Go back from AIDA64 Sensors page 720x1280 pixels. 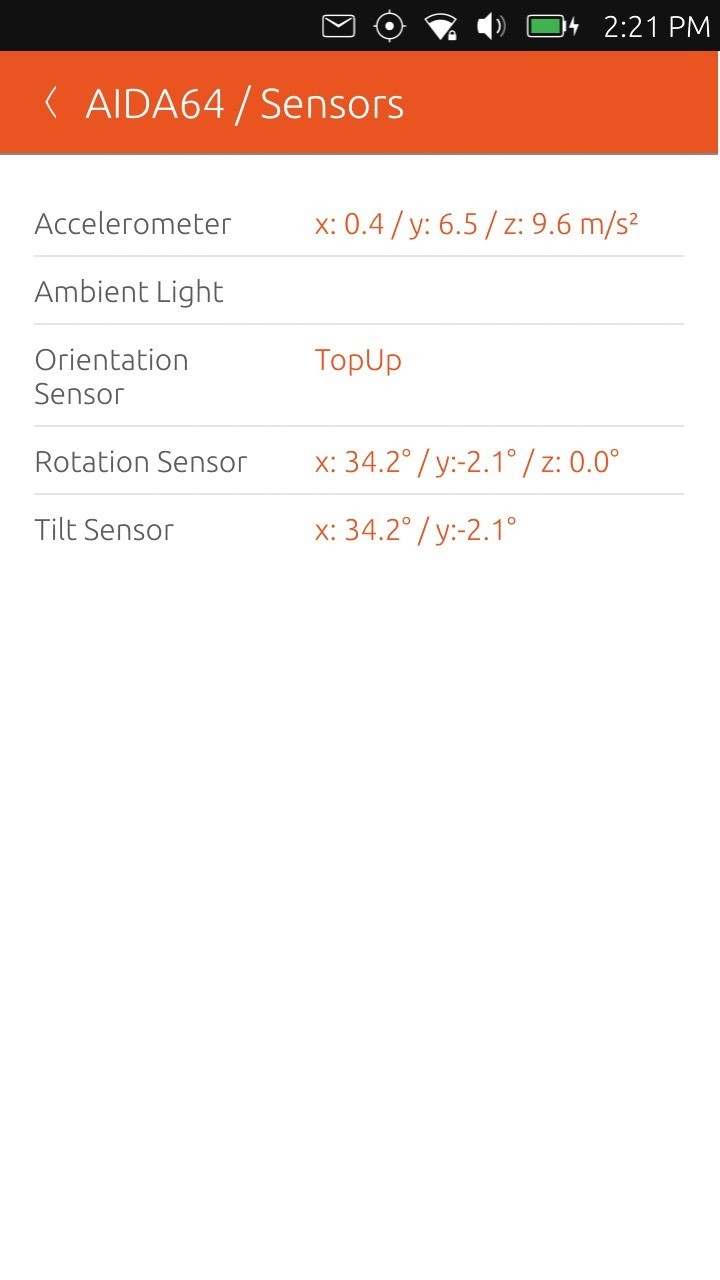coord(51,103)
